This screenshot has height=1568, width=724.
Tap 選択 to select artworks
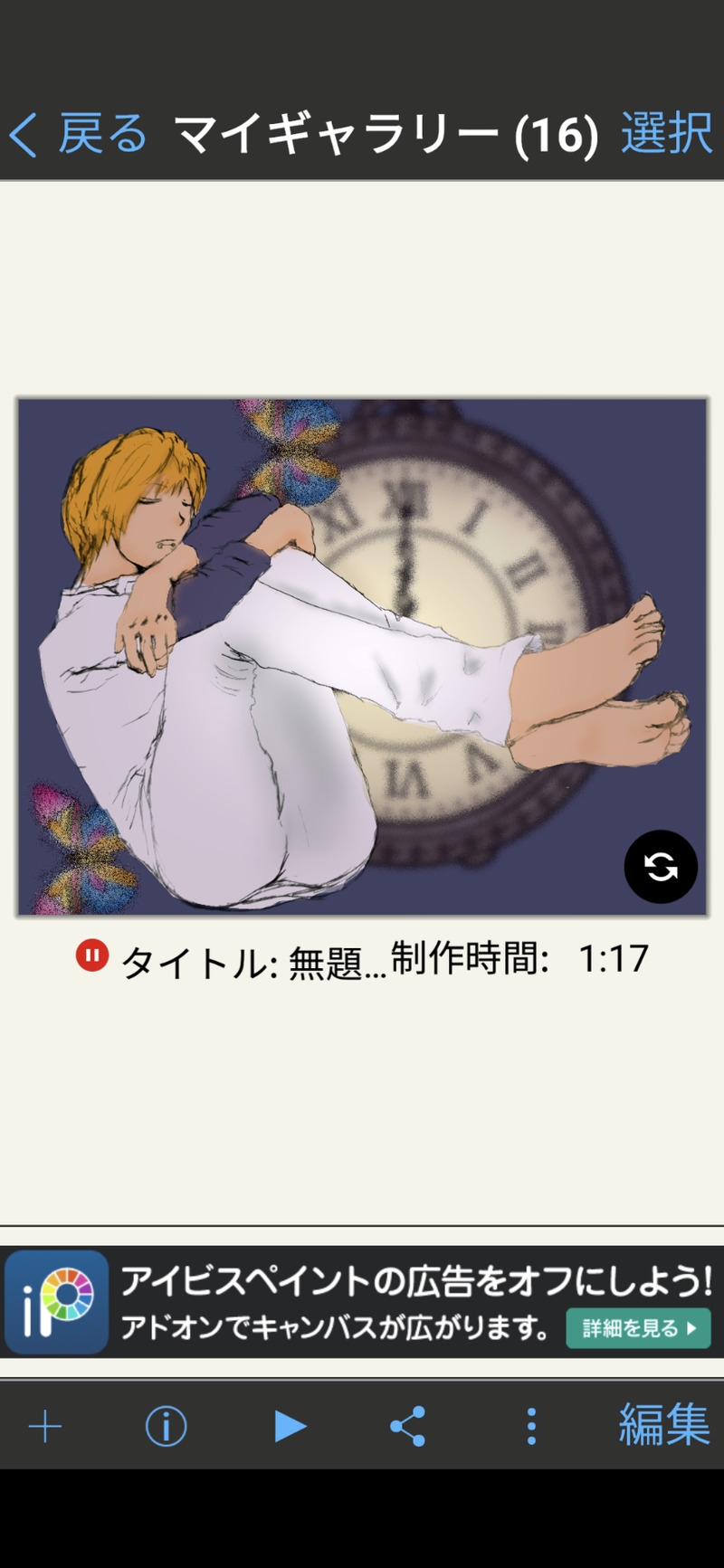point(667,134)
